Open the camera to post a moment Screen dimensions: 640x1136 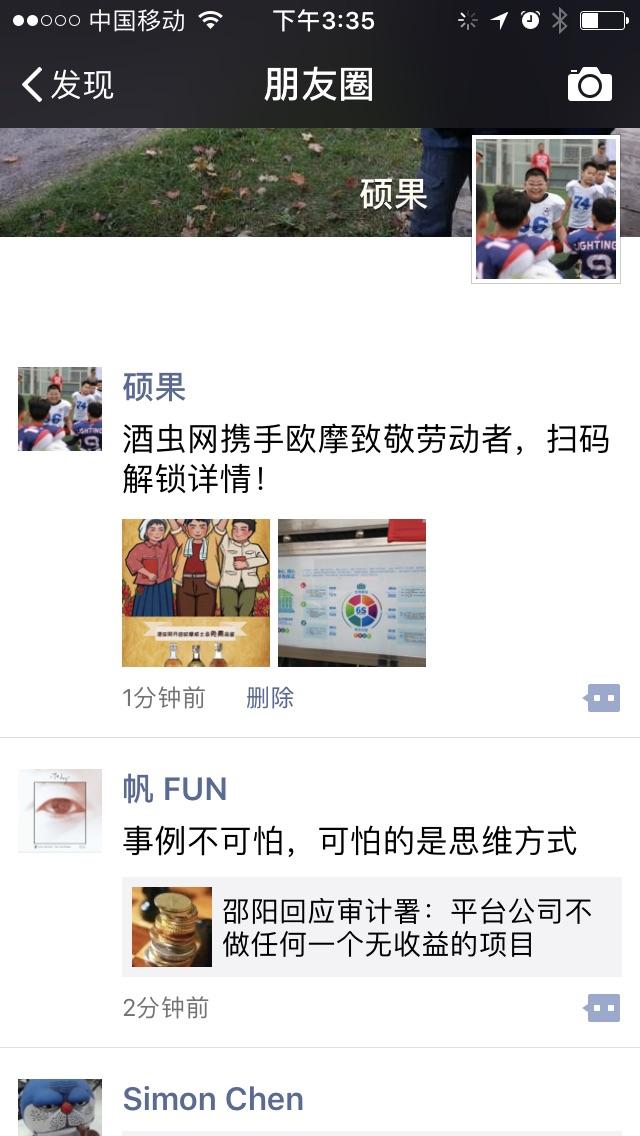[589, 85]
